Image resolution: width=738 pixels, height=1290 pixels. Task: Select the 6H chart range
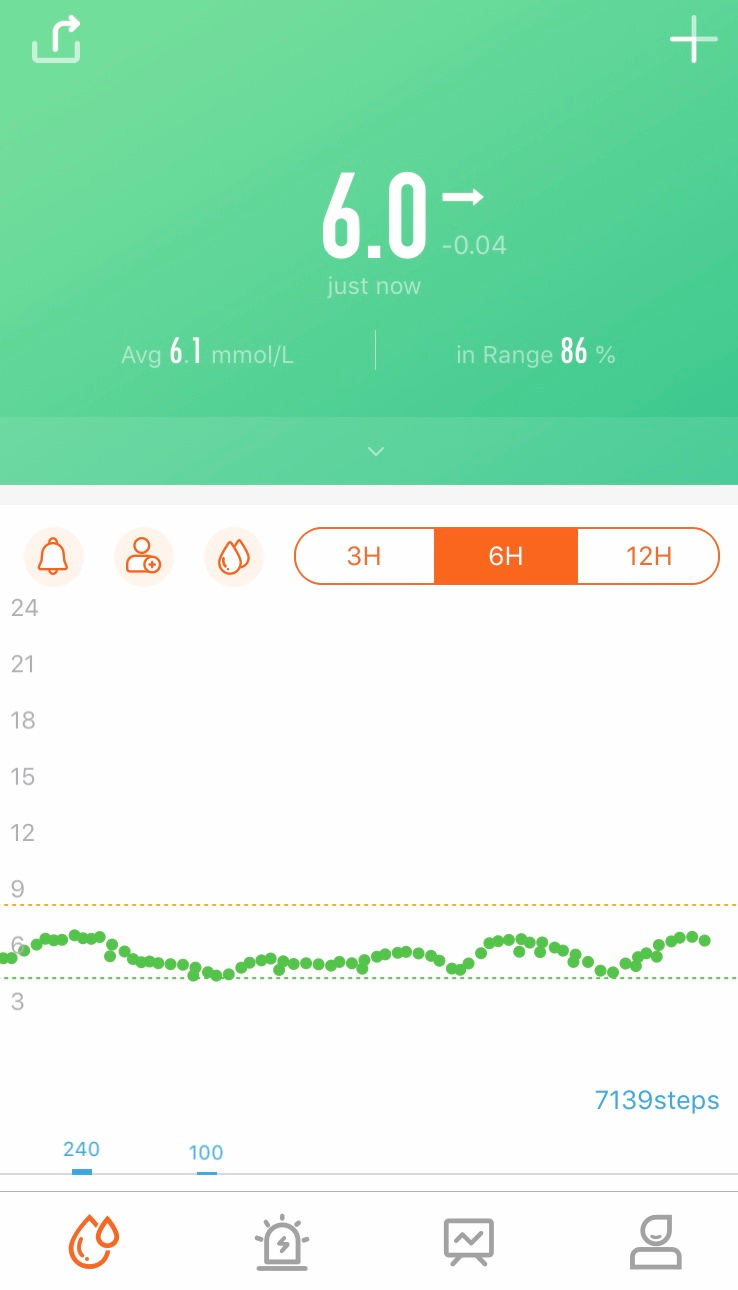506,556
